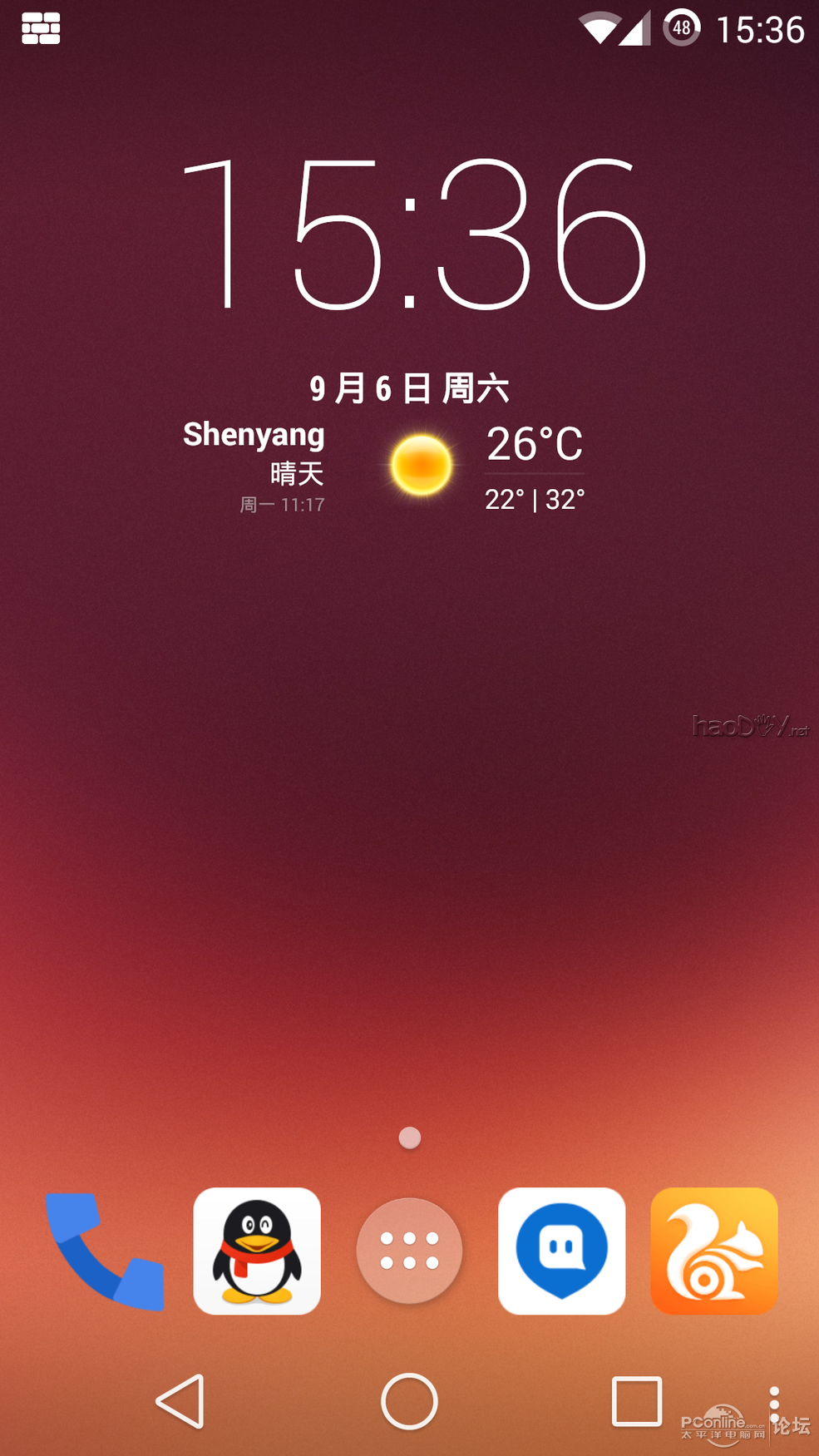Tap the battery indicator showing 48

tap(682, 27)
